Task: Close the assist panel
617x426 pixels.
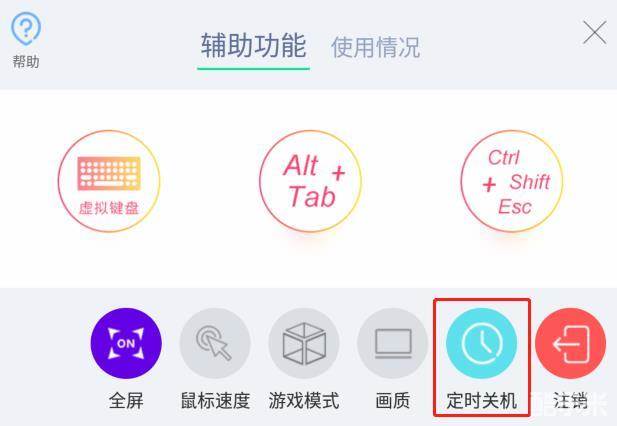Action: (x=594, y=33)
